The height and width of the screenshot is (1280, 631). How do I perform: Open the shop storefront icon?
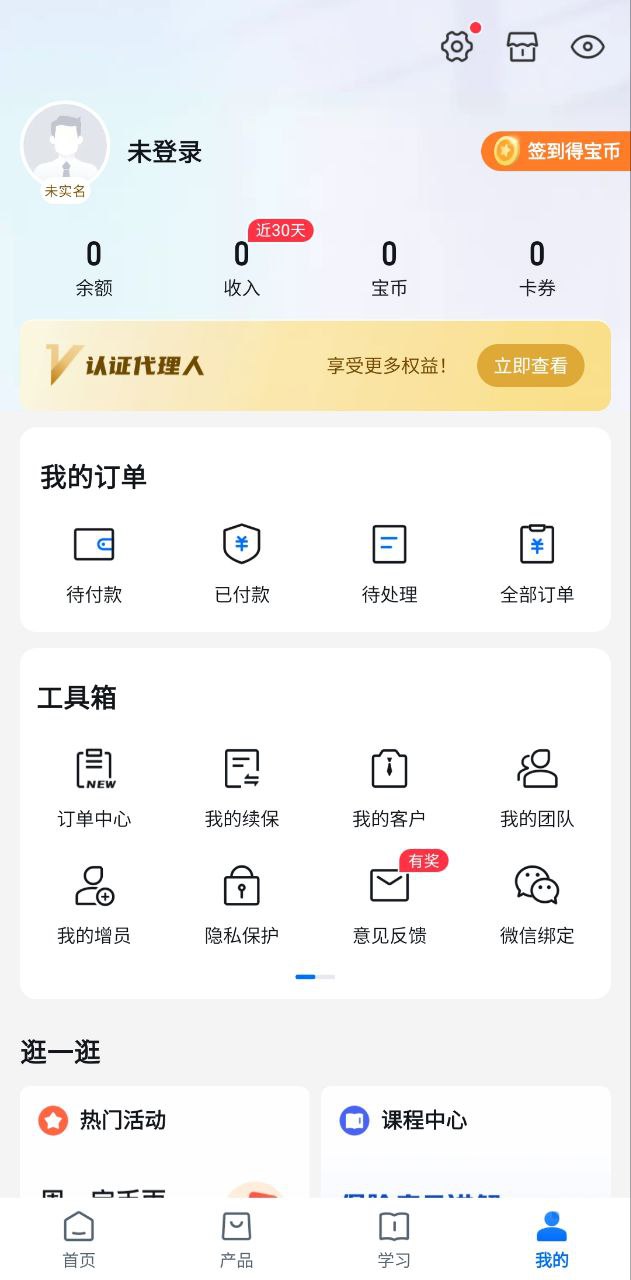point(522,46)
